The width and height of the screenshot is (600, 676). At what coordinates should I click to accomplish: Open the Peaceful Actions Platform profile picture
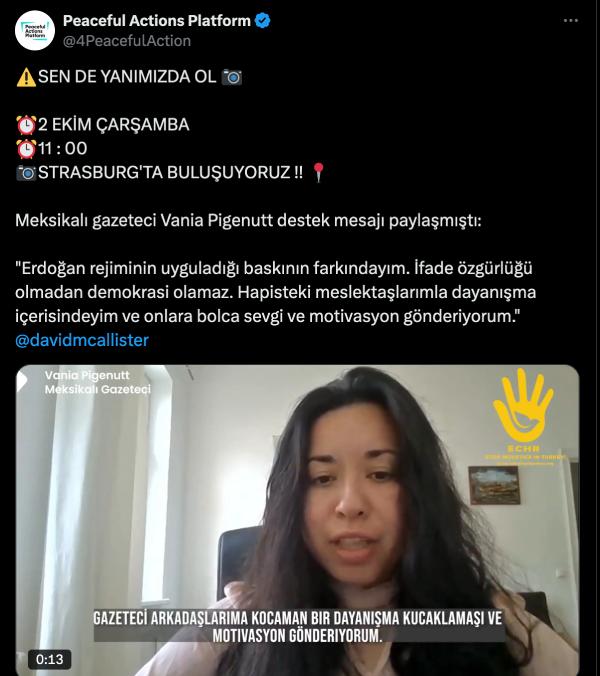[35, 30]
